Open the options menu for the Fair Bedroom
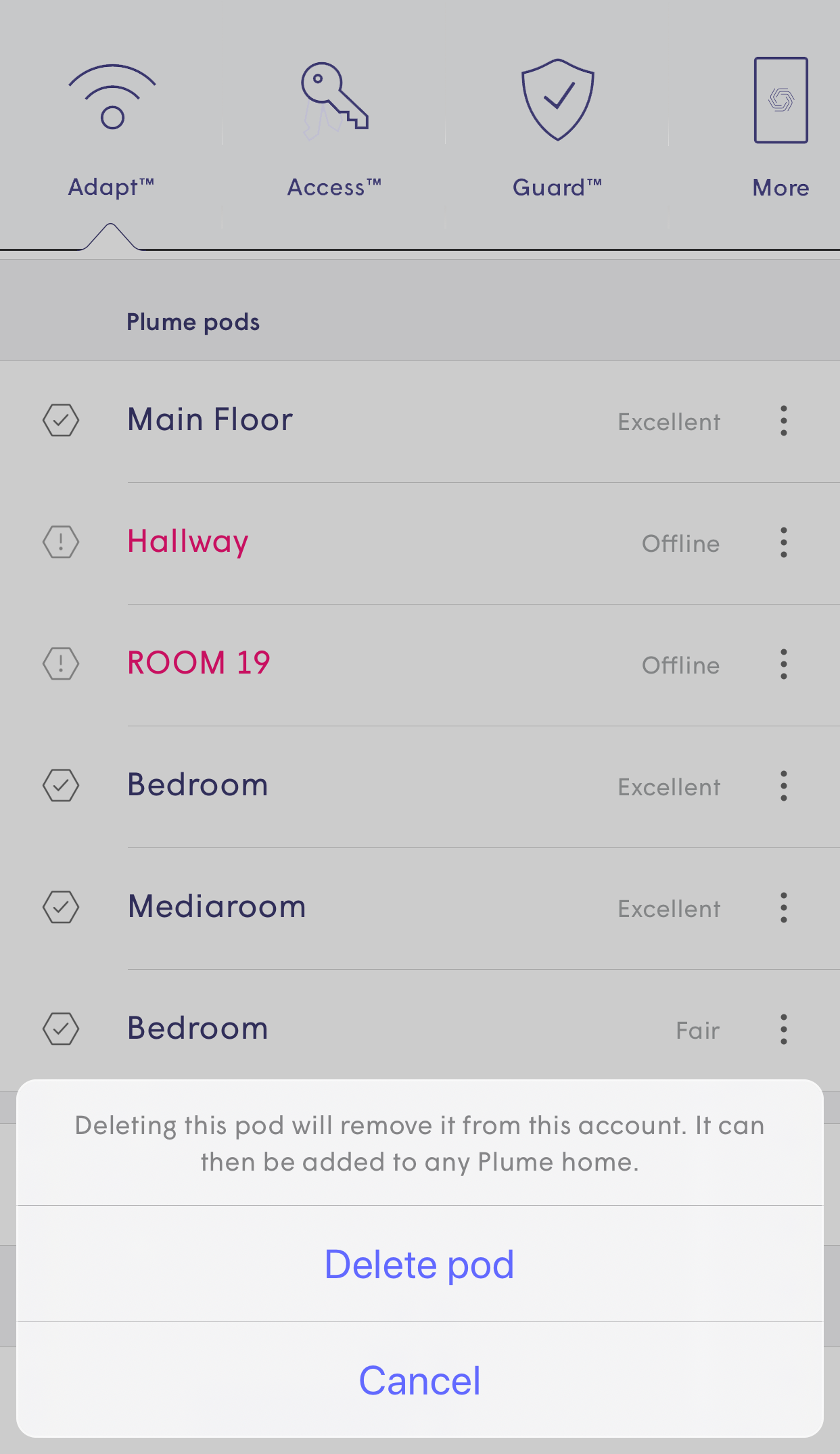Screen dimensions: 840x1454 [x=783, y=1029]
